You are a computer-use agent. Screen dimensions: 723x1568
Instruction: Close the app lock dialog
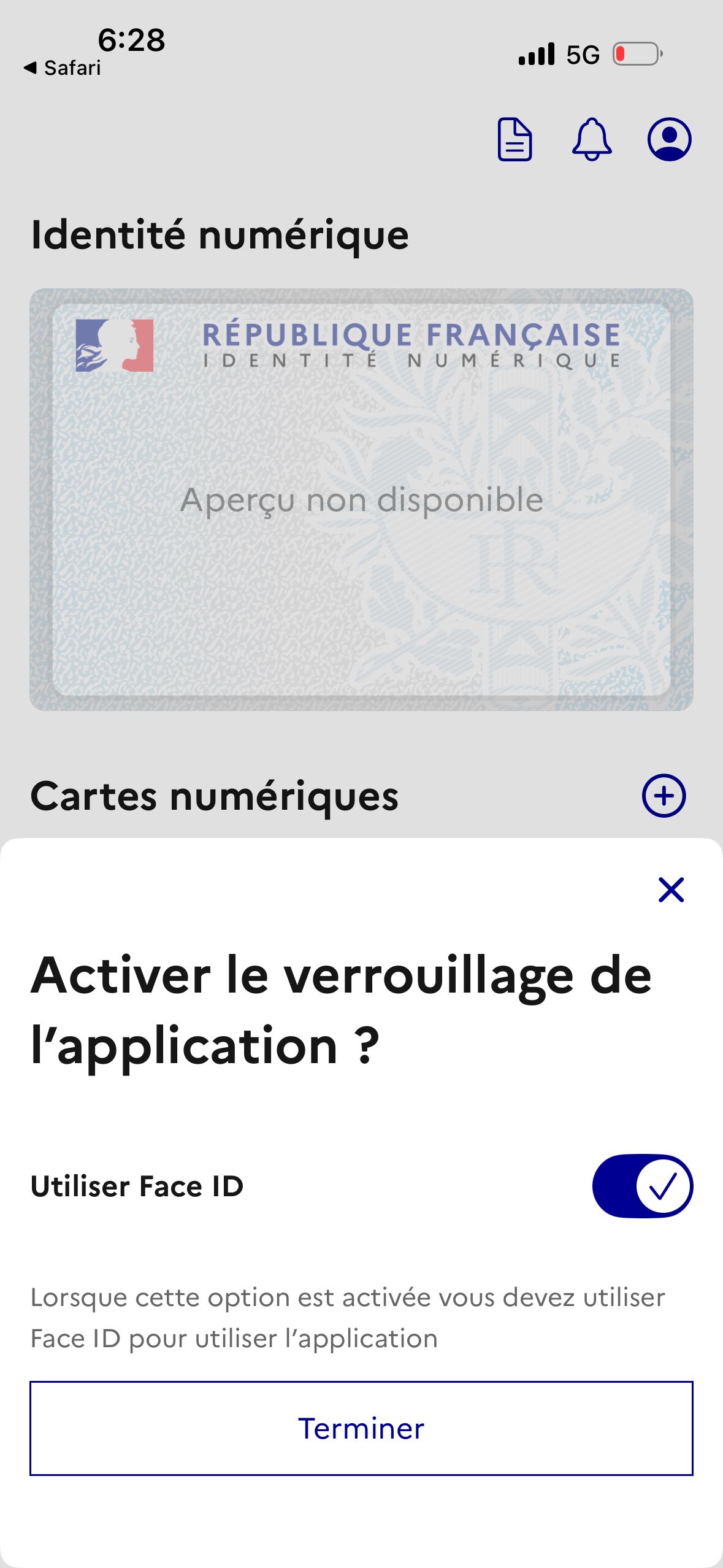tap(671, 890)
